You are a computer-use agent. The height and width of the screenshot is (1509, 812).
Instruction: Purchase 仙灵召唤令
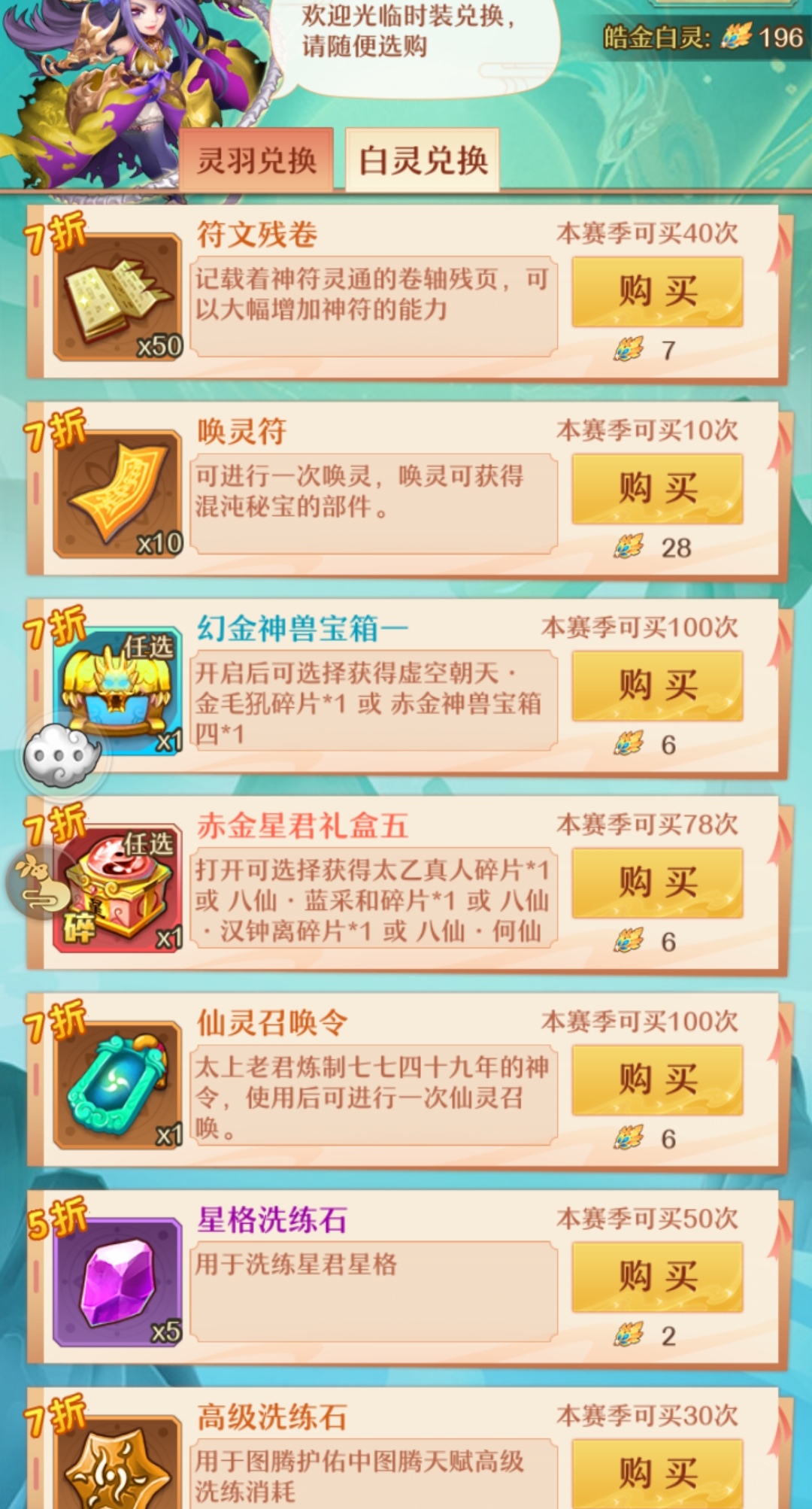(658, 1080)
